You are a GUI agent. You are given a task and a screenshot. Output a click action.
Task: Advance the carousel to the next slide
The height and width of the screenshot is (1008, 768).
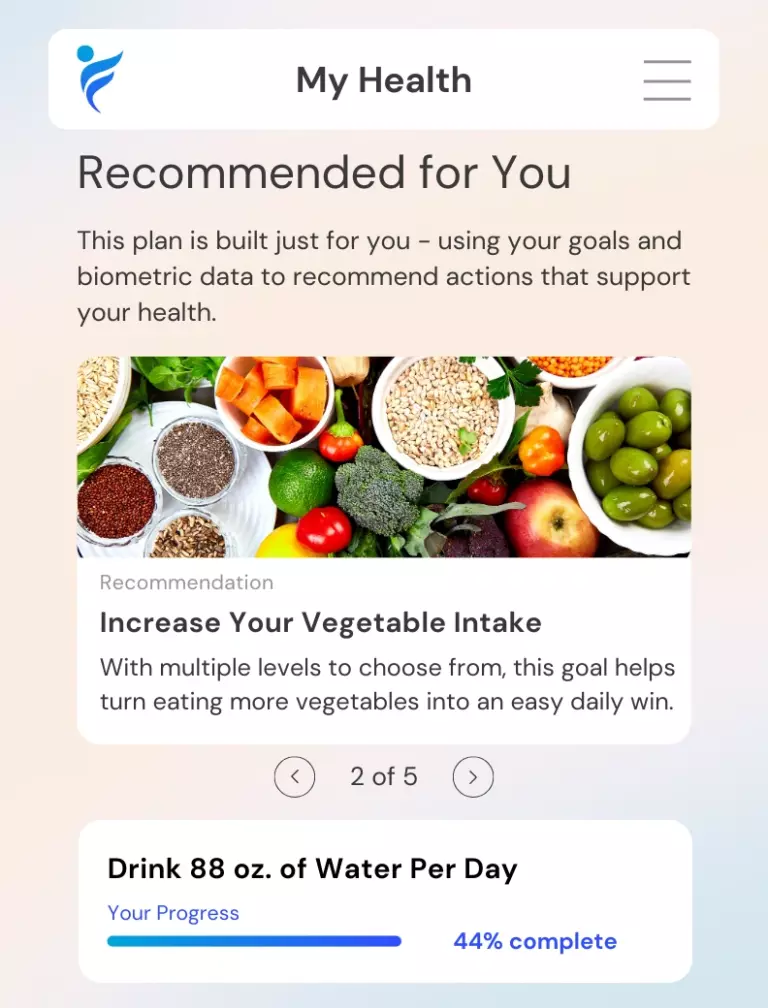click(x=472, y=776)
